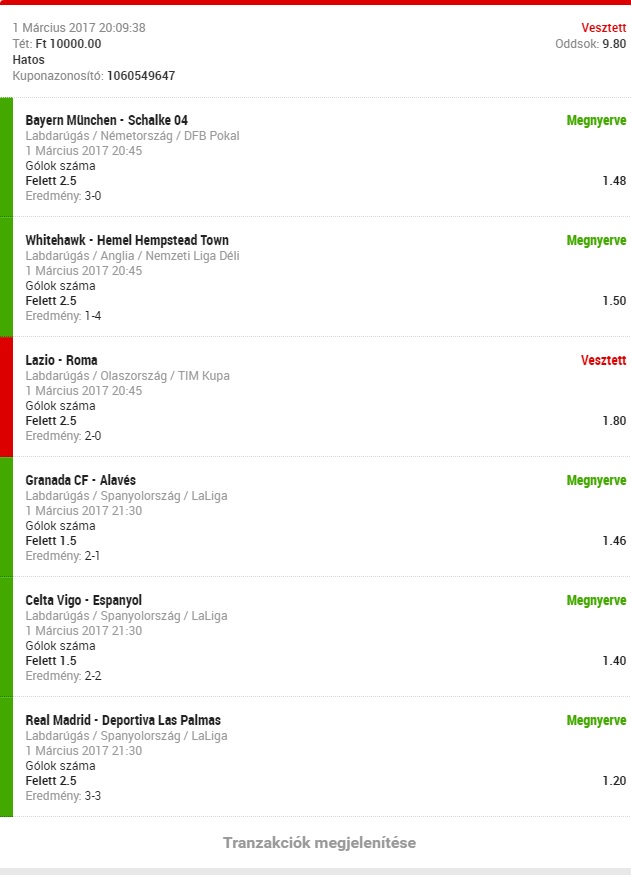The image size is (631, 875).
Task: Show transactions via Tranzakciók megjelenítése
Action: click(319, 843)
